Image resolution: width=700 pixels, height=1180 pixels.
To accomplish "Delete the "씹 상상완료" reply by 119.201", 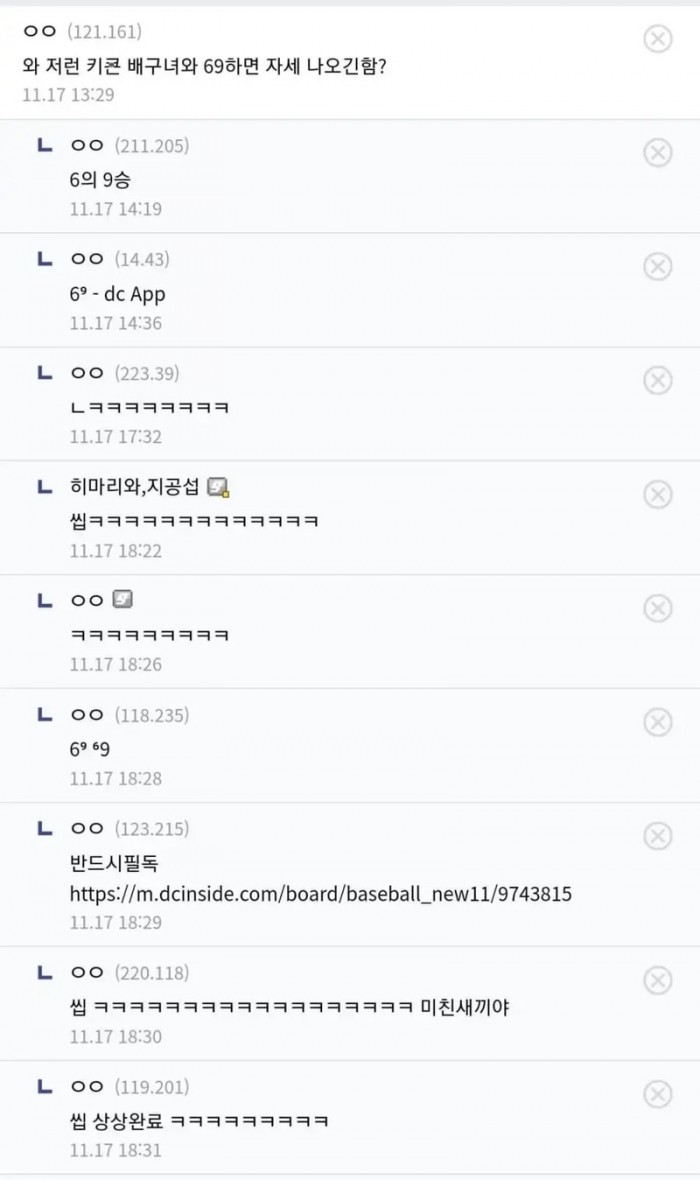I will point(657,1094).
